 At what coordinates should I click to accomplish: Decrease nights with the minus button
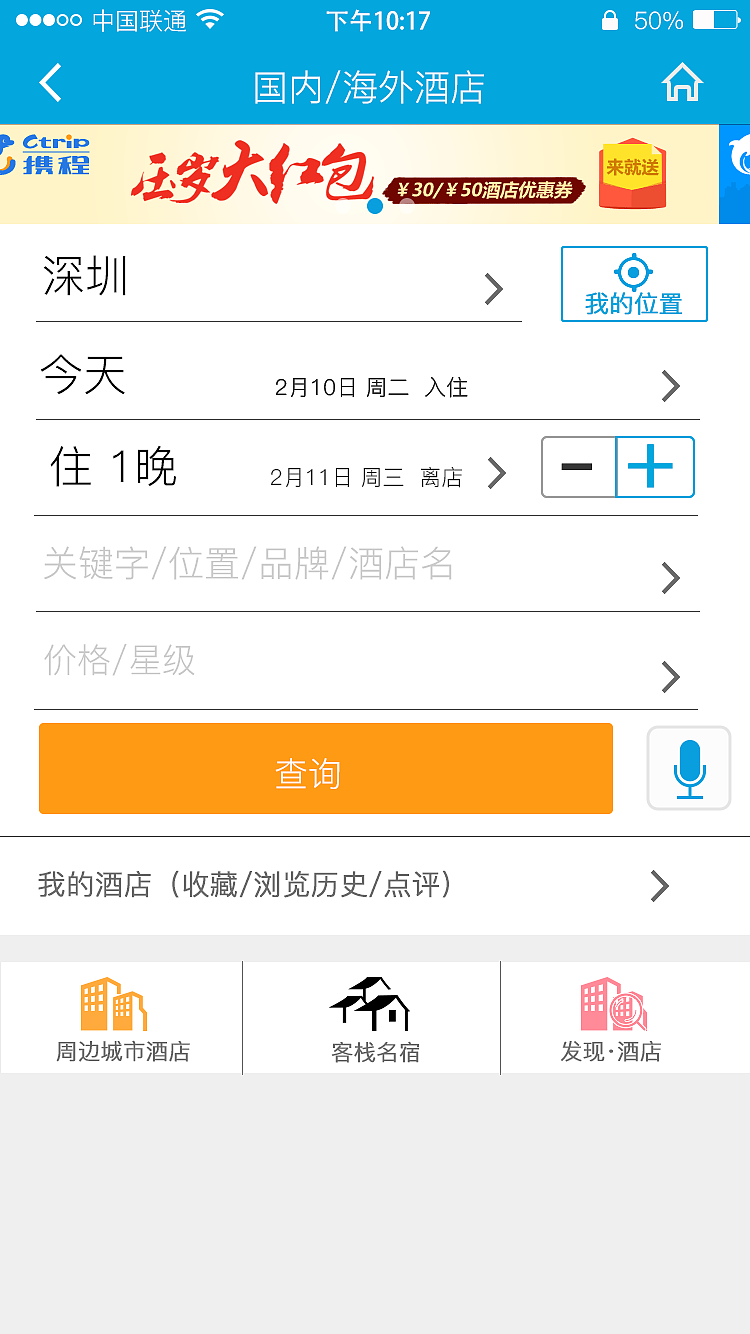(x=578, y=467)
